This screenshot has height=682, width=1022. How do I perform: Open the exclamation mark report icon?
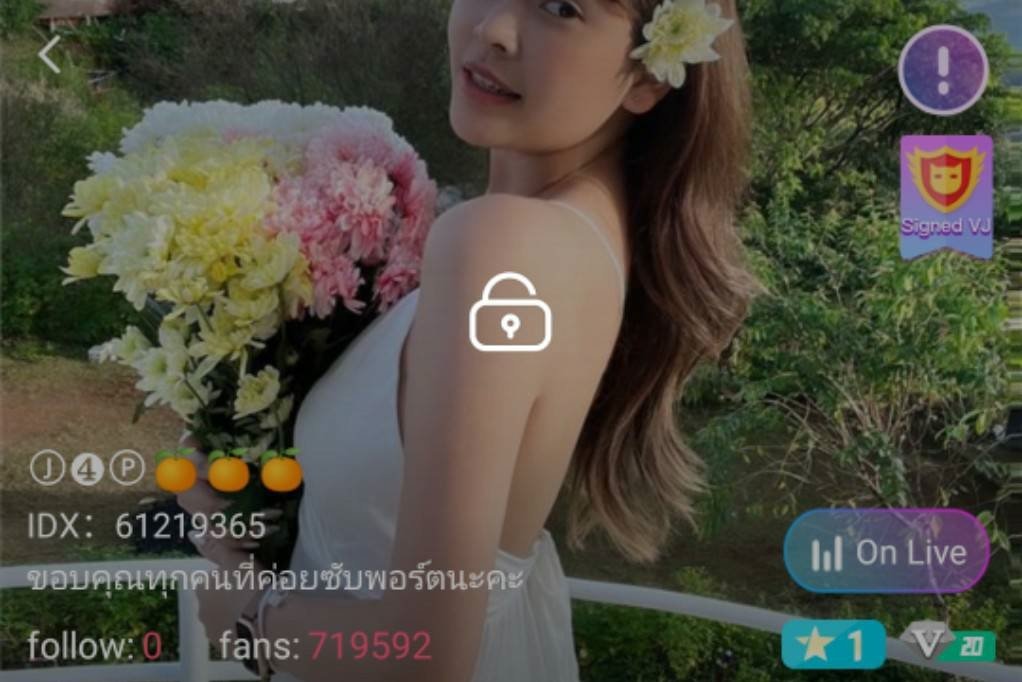943,70
